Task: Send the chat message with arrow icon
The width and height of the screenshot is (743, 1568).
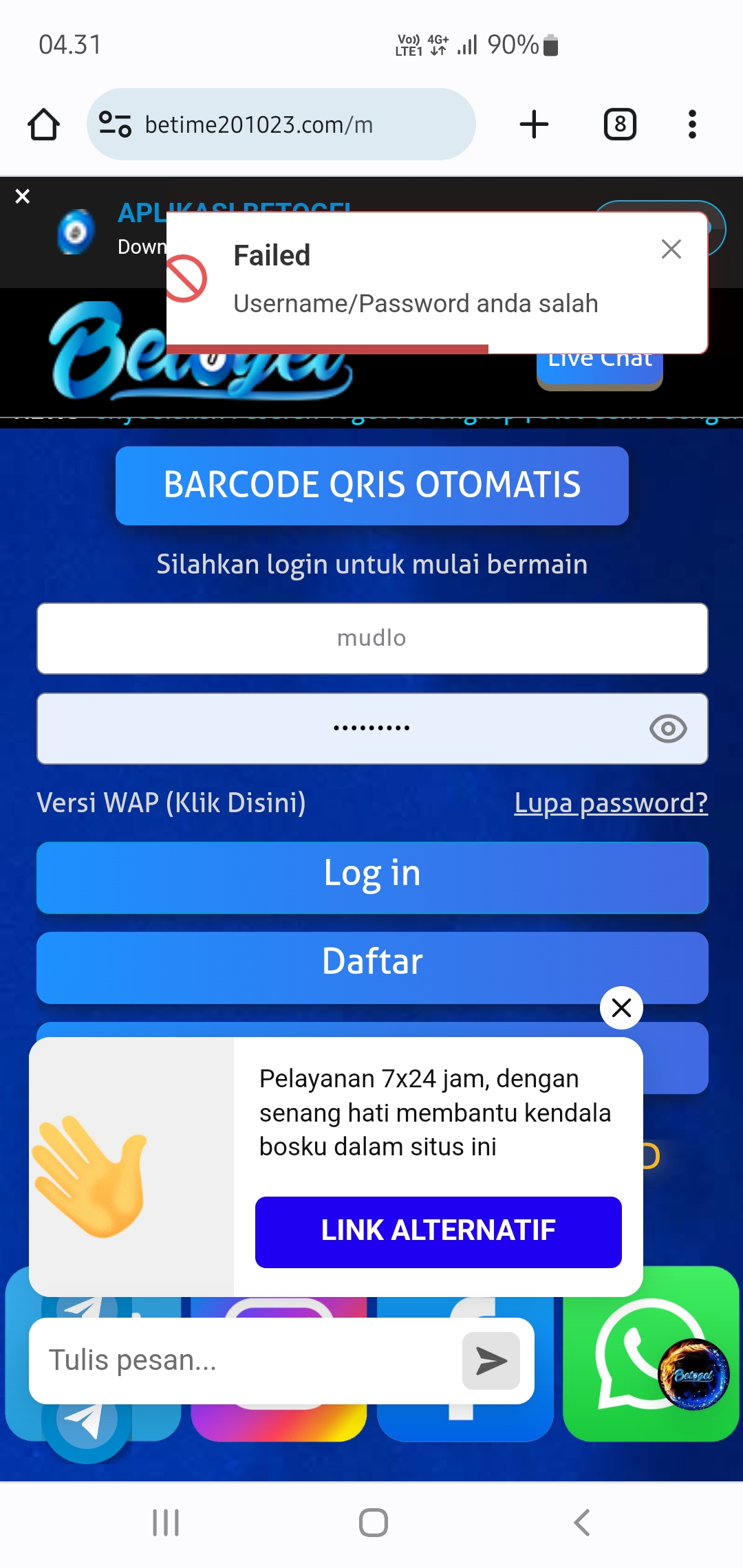Action: point(491,1360)
